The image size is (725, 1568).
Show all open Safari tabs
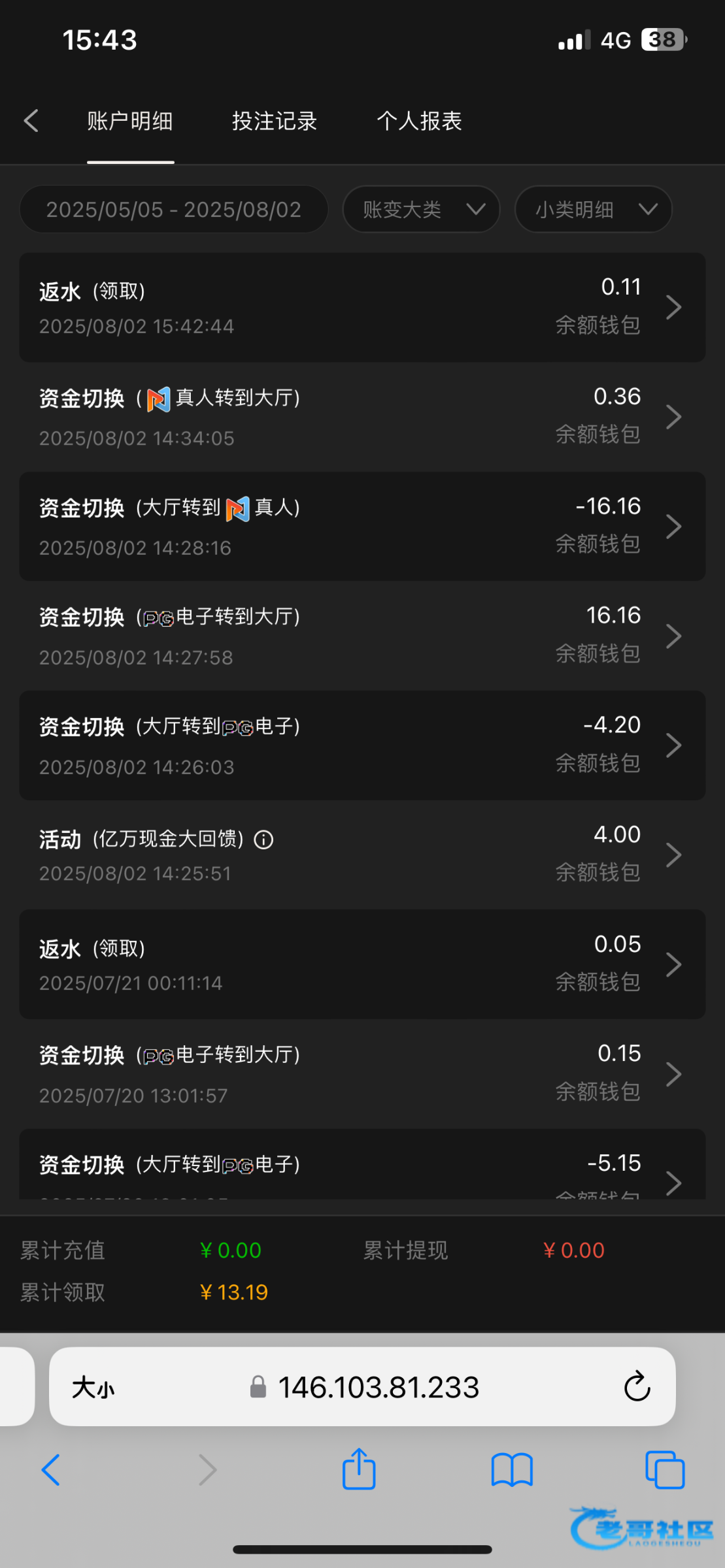pyautogui.click(x=665, y=1470)
